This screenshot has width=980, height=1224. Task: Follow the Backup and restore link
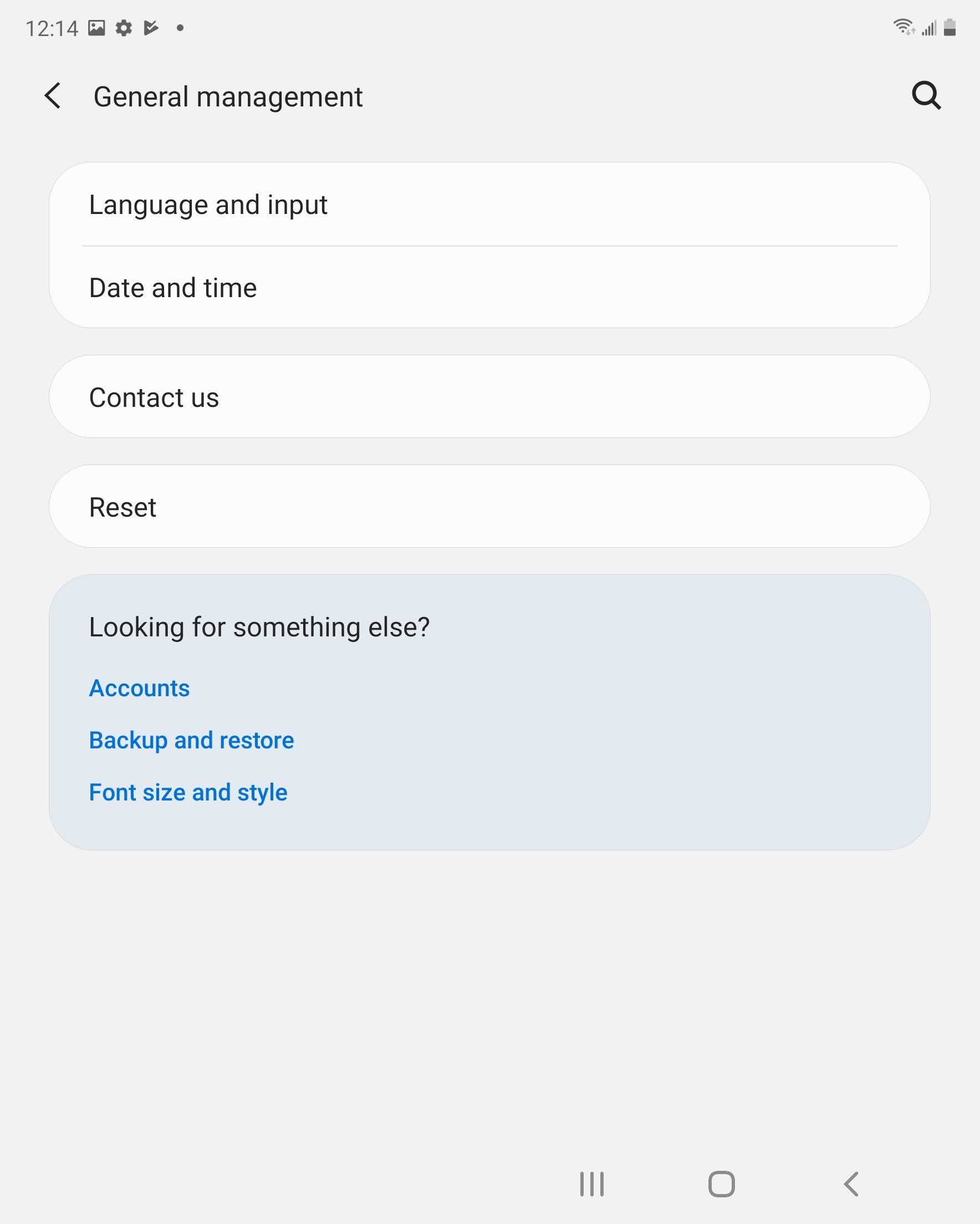(x=191, y=740)
